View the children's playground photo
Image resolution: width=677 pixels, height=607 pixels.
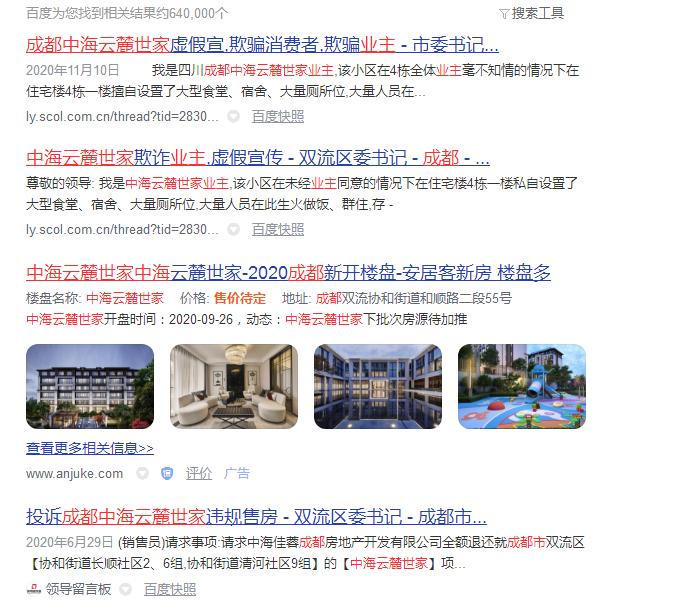[522, 386]
